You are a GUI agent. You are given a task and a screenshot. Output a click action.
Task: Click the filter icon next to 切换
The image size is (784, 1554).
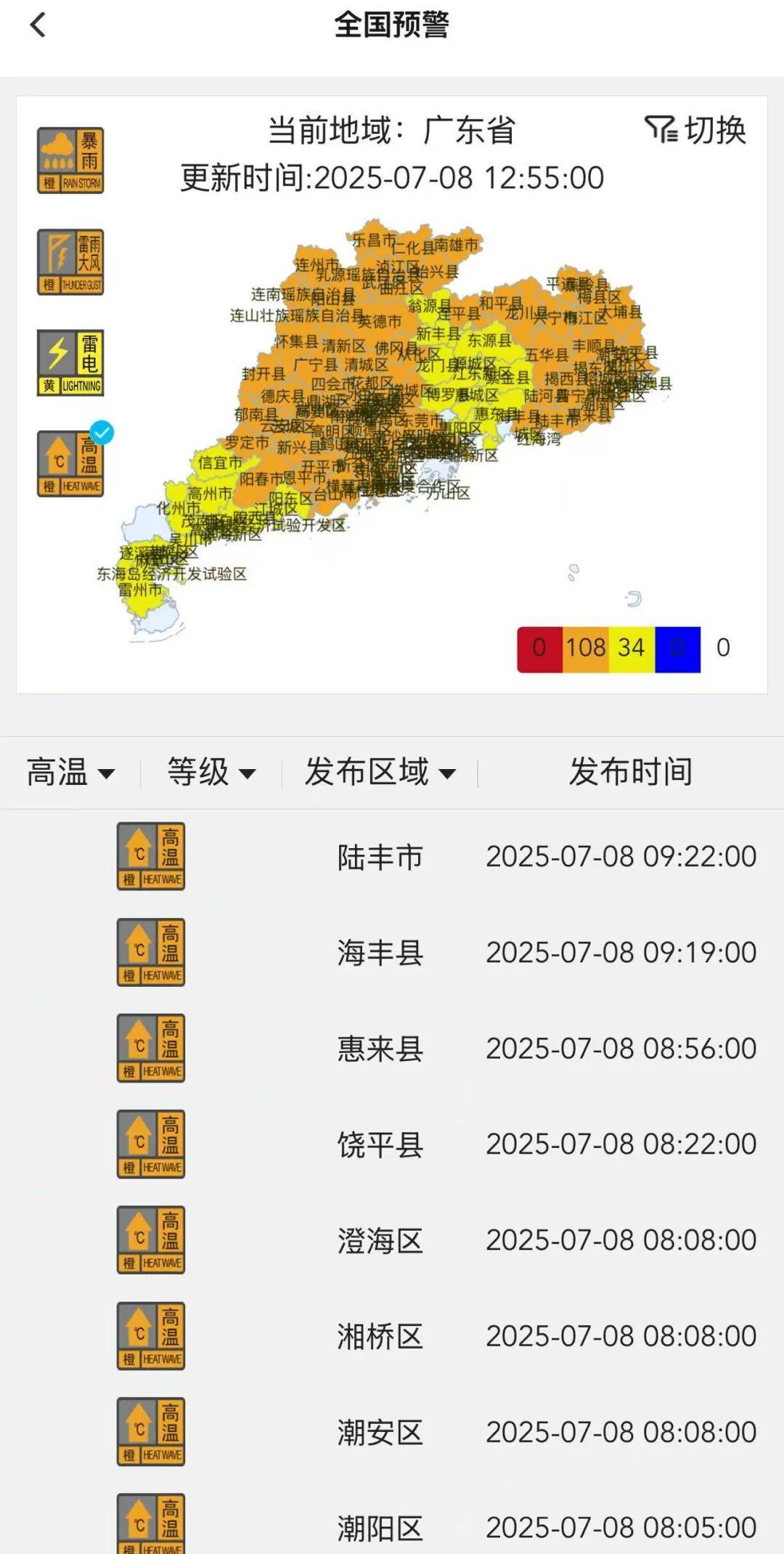(x=662, y=131)
